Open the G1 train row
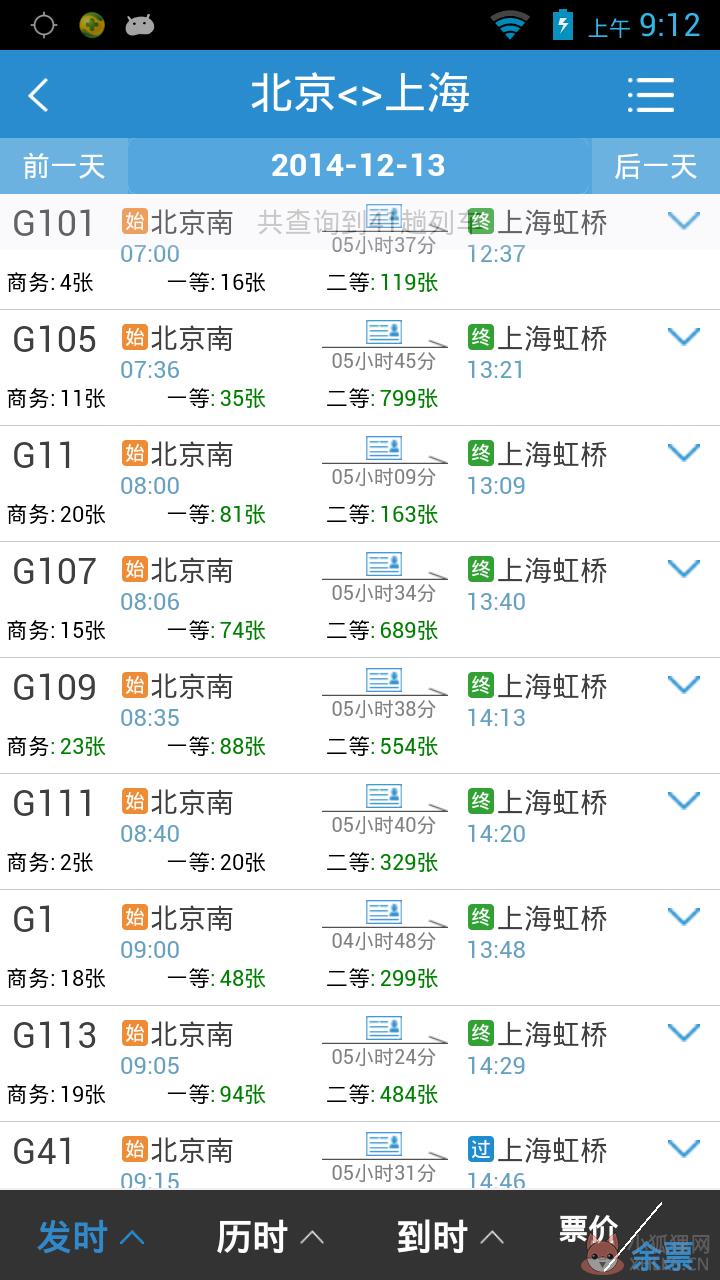 click(360, 948)
